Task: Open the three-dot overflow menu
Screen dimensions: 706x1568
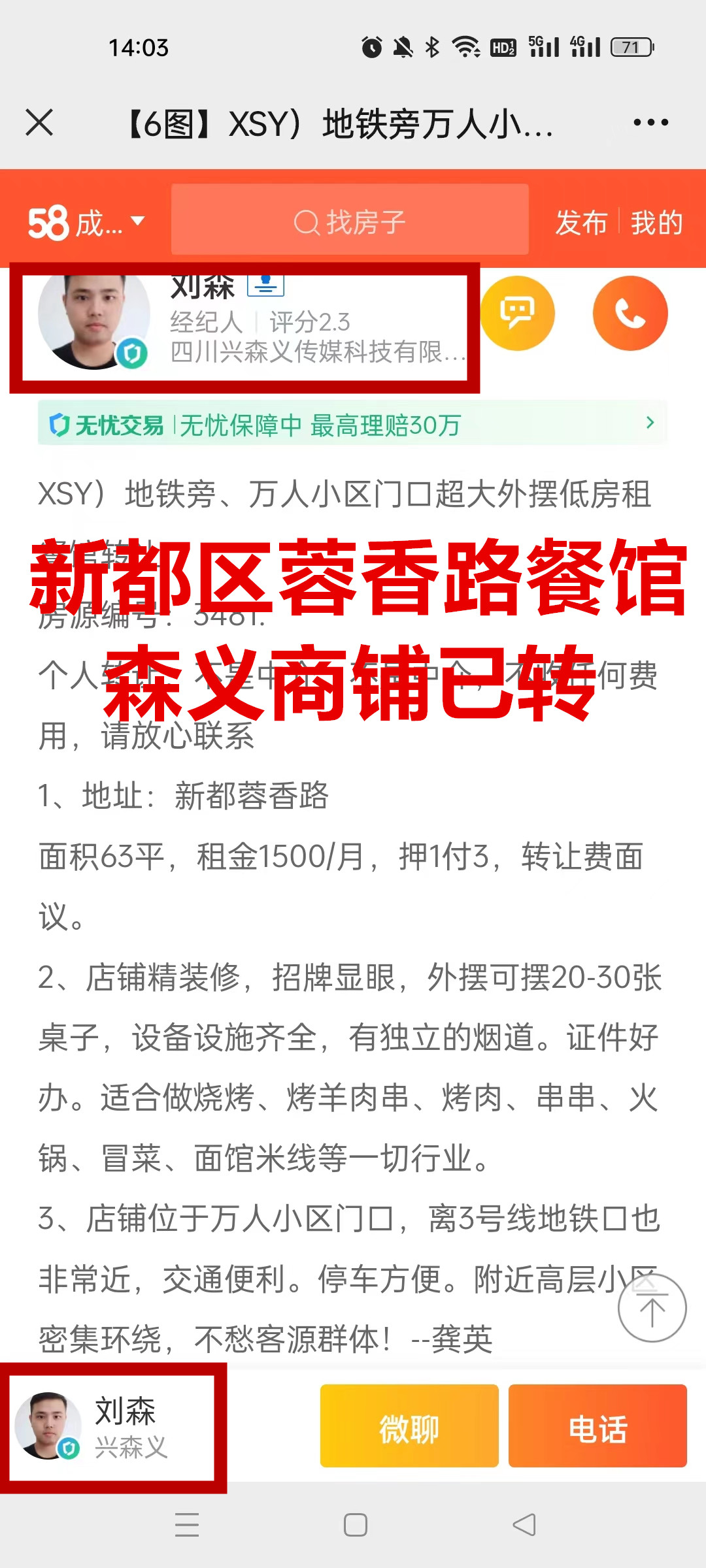Action: pyautogui.click(x=650, y=122)
